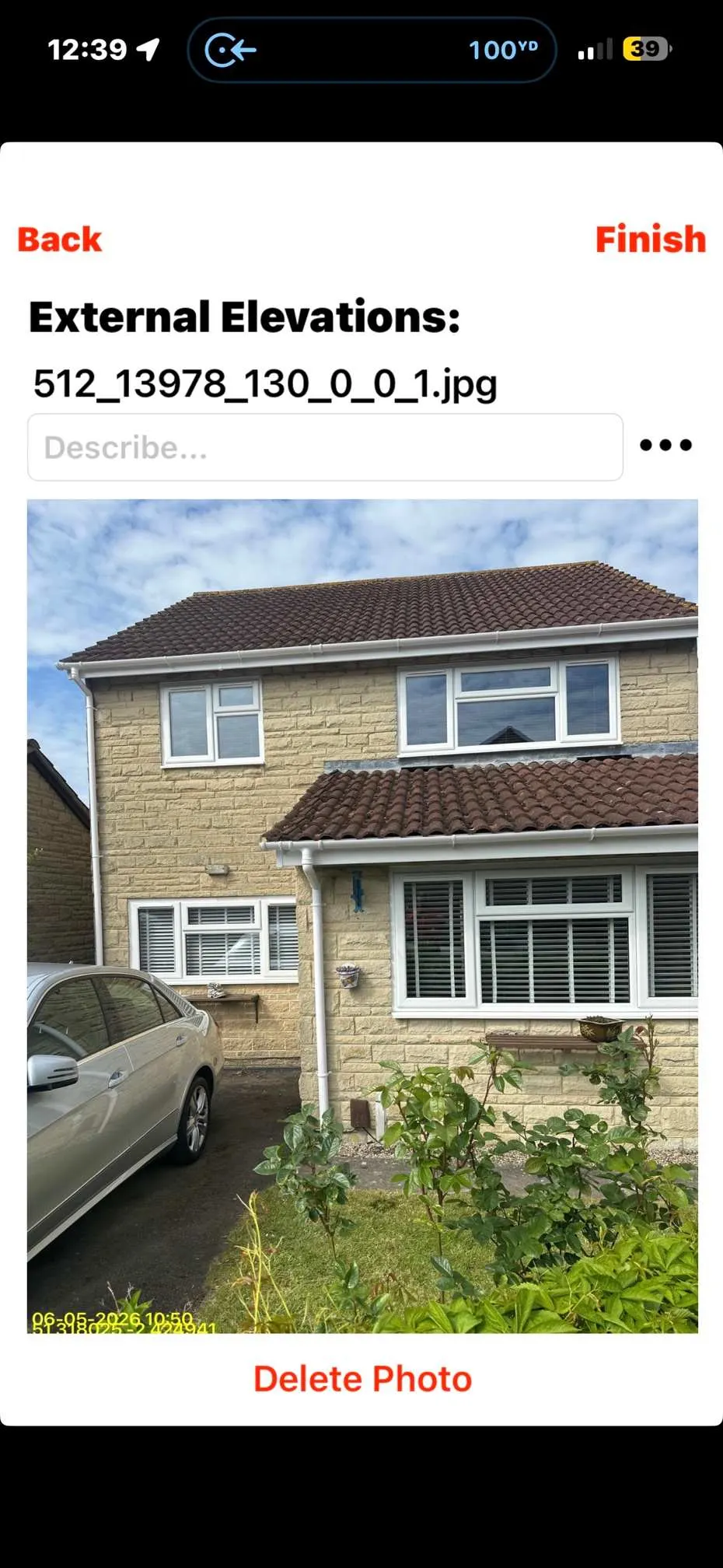
Task: Delete this photo
Action: tap(362, 1379)
